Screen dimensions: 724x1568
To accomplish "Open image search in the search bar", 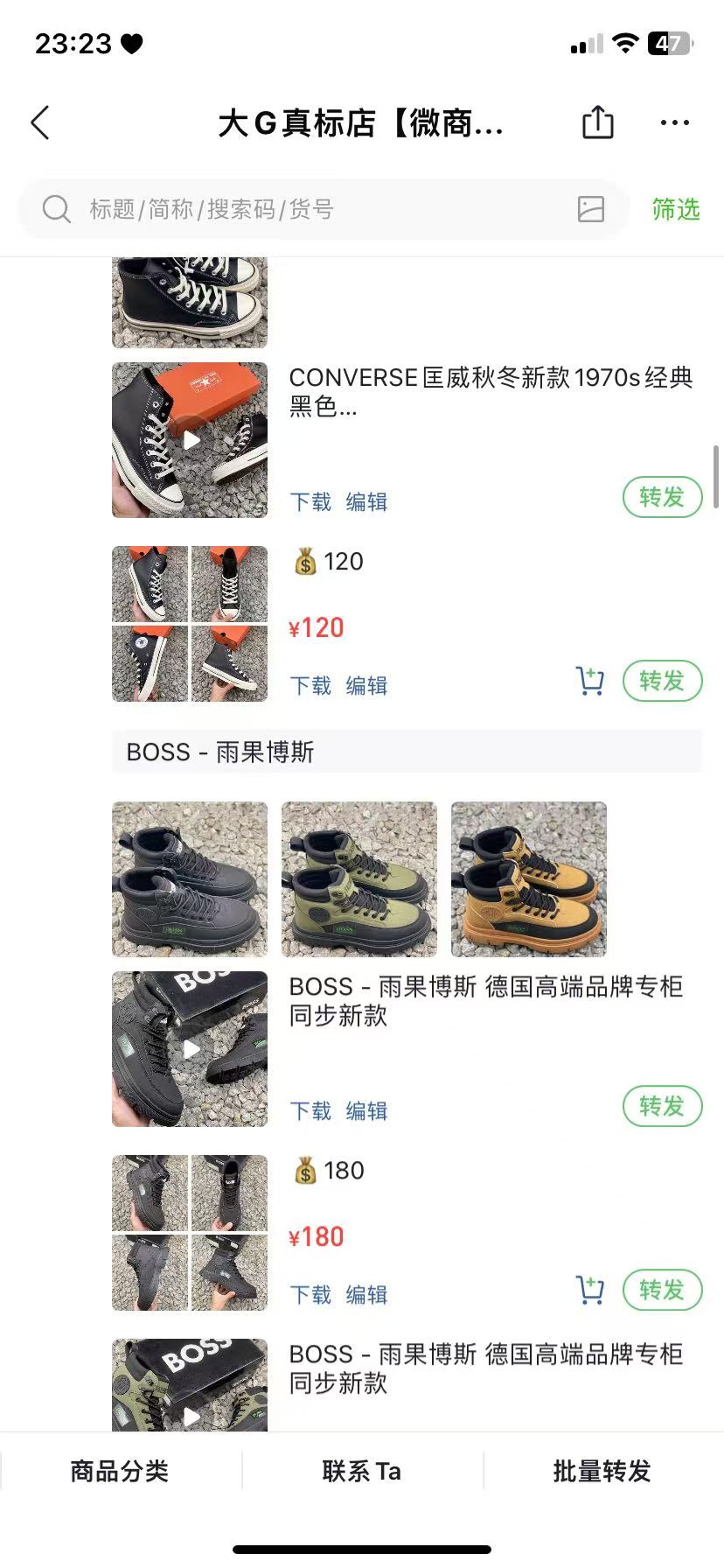I will [591, 209].
